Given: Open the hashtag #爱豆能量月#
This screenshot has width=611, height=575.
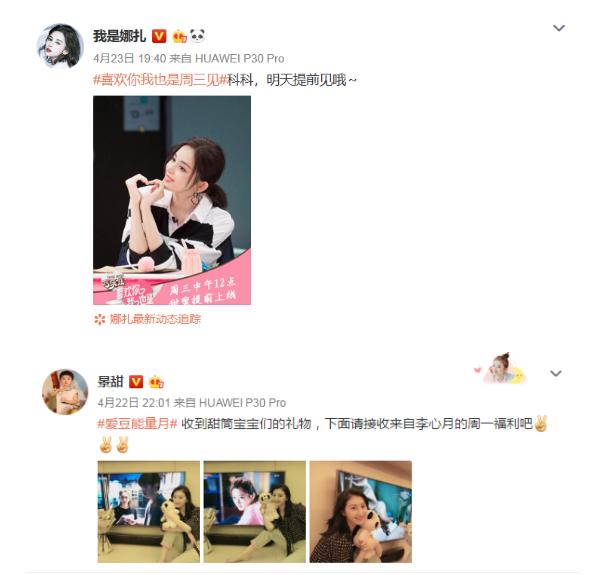Looking at the screenshot, I should [x=136, y=423].
